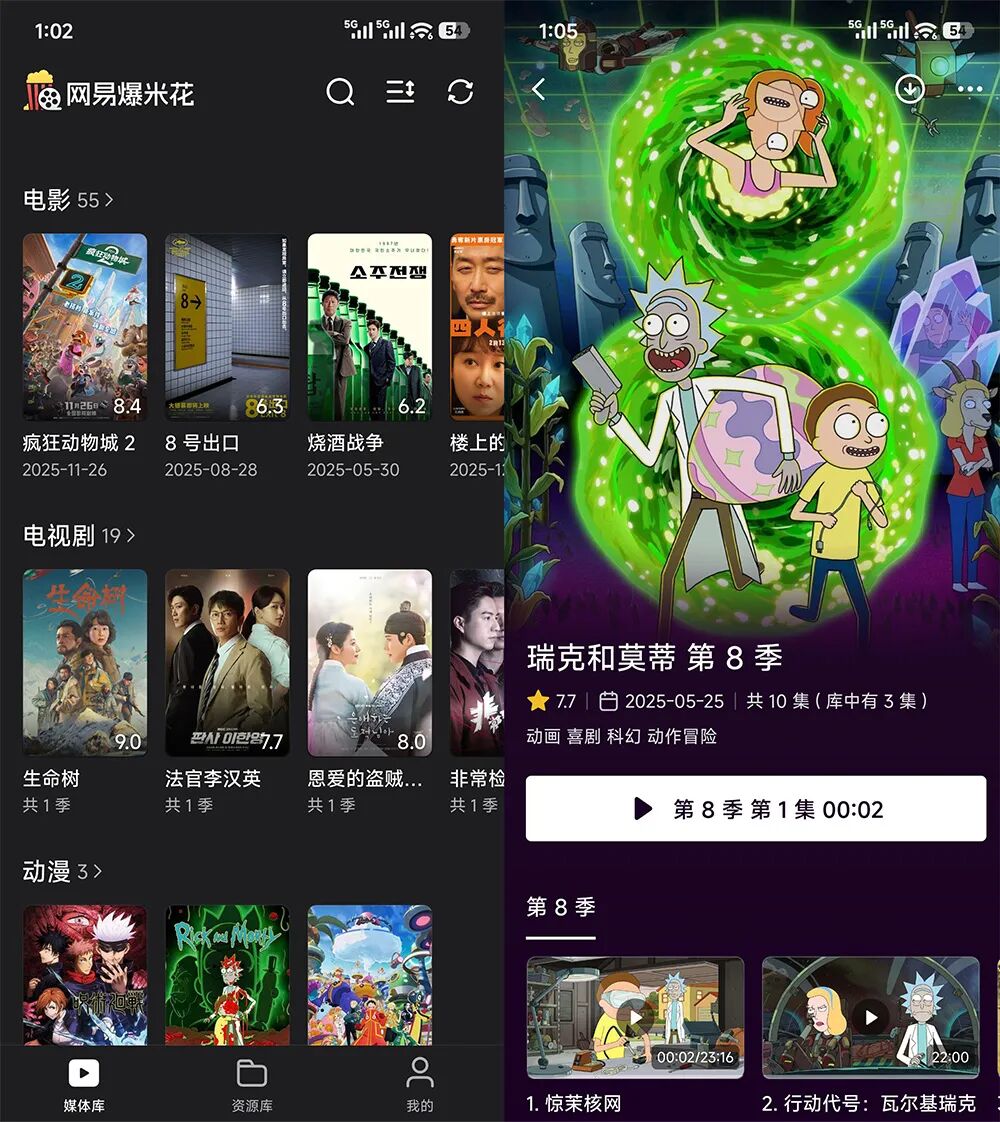Play episode 2 行动代号 thumbnail
Image resolution: width=1000 pixels, height=1122 pixels.
[x=870, y=1017]
